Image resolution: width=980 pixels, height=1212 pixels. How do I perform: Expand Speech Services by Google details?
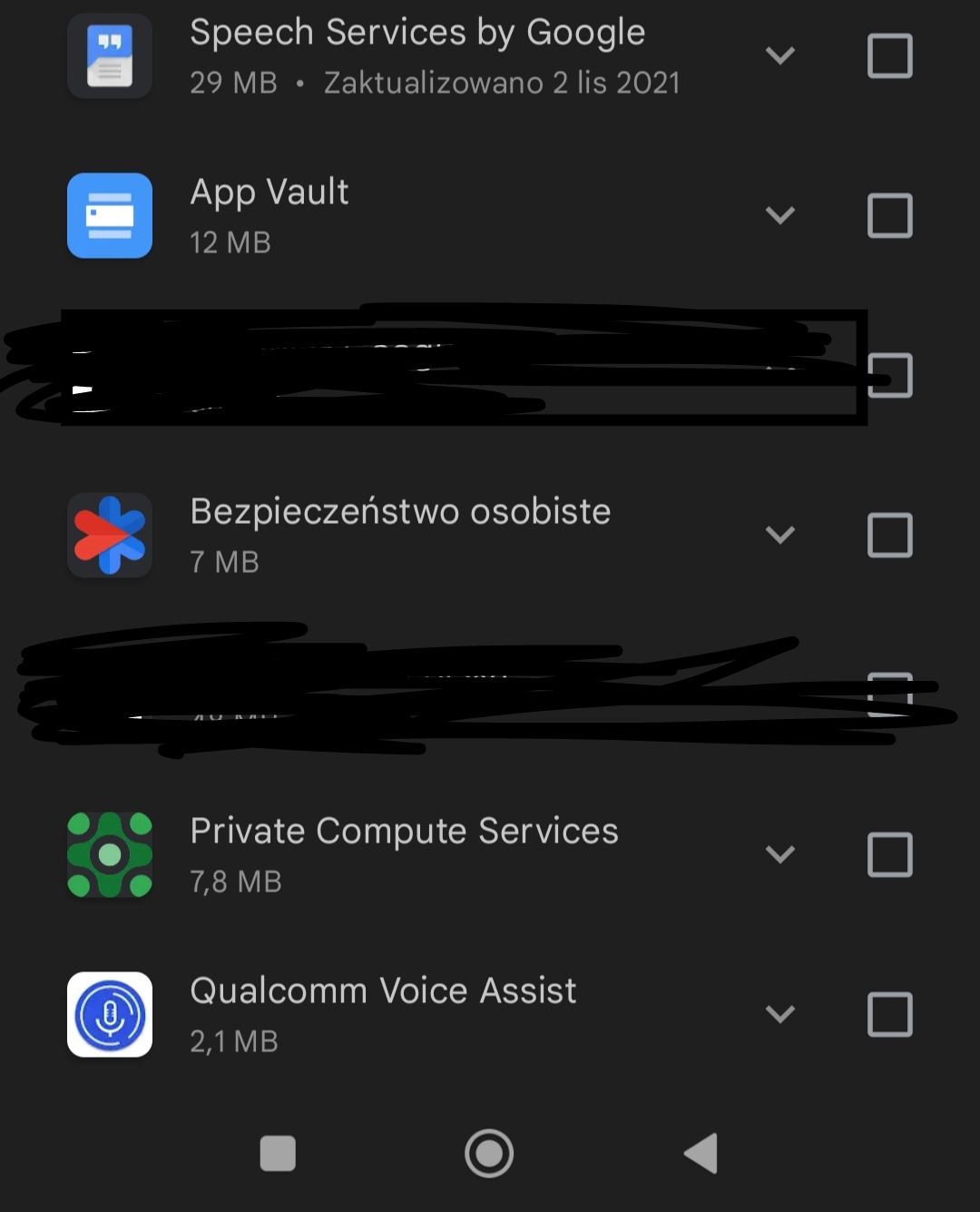(780, 56)
